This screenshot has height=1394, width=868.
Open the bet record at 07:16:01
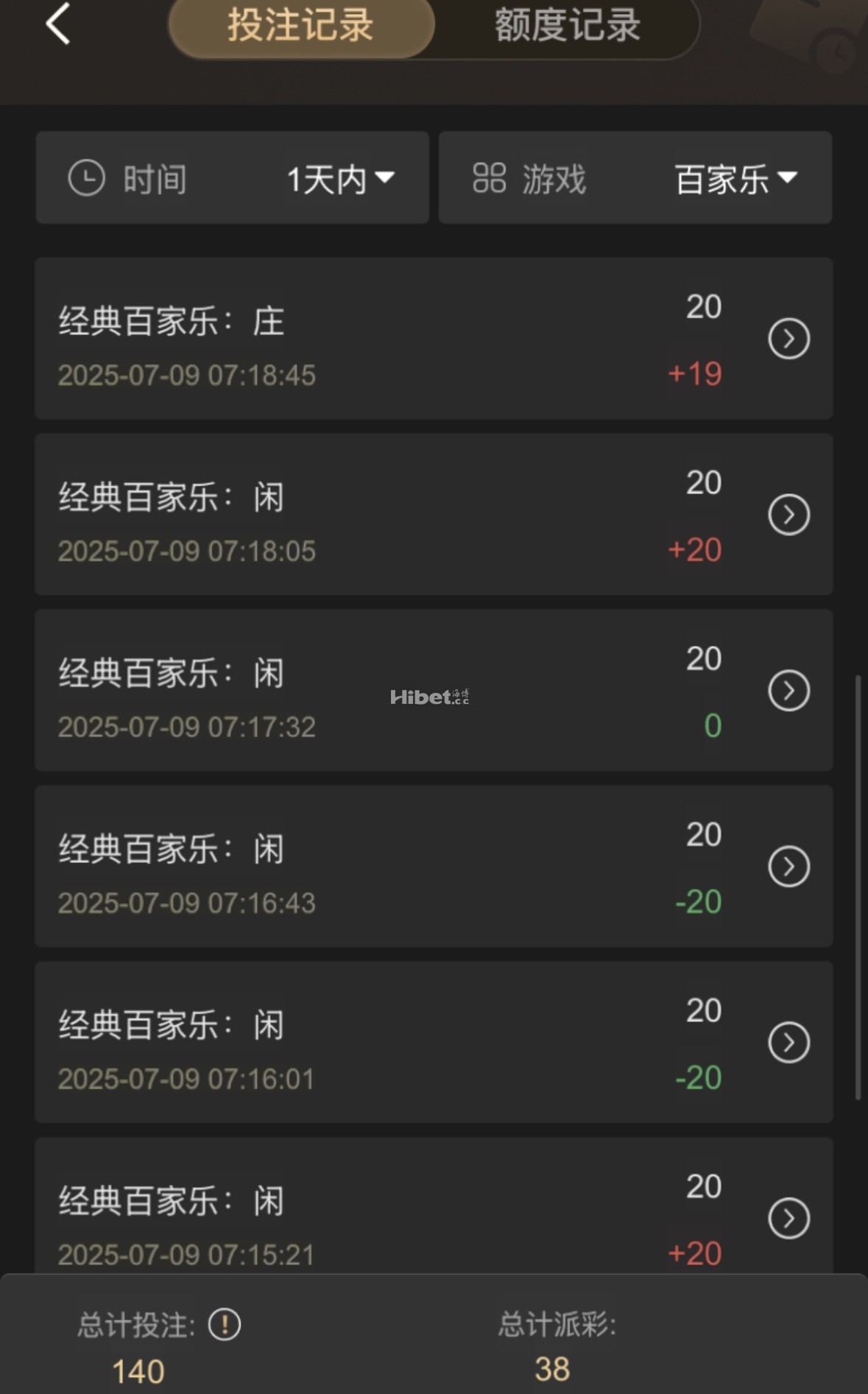[788, 1043]
